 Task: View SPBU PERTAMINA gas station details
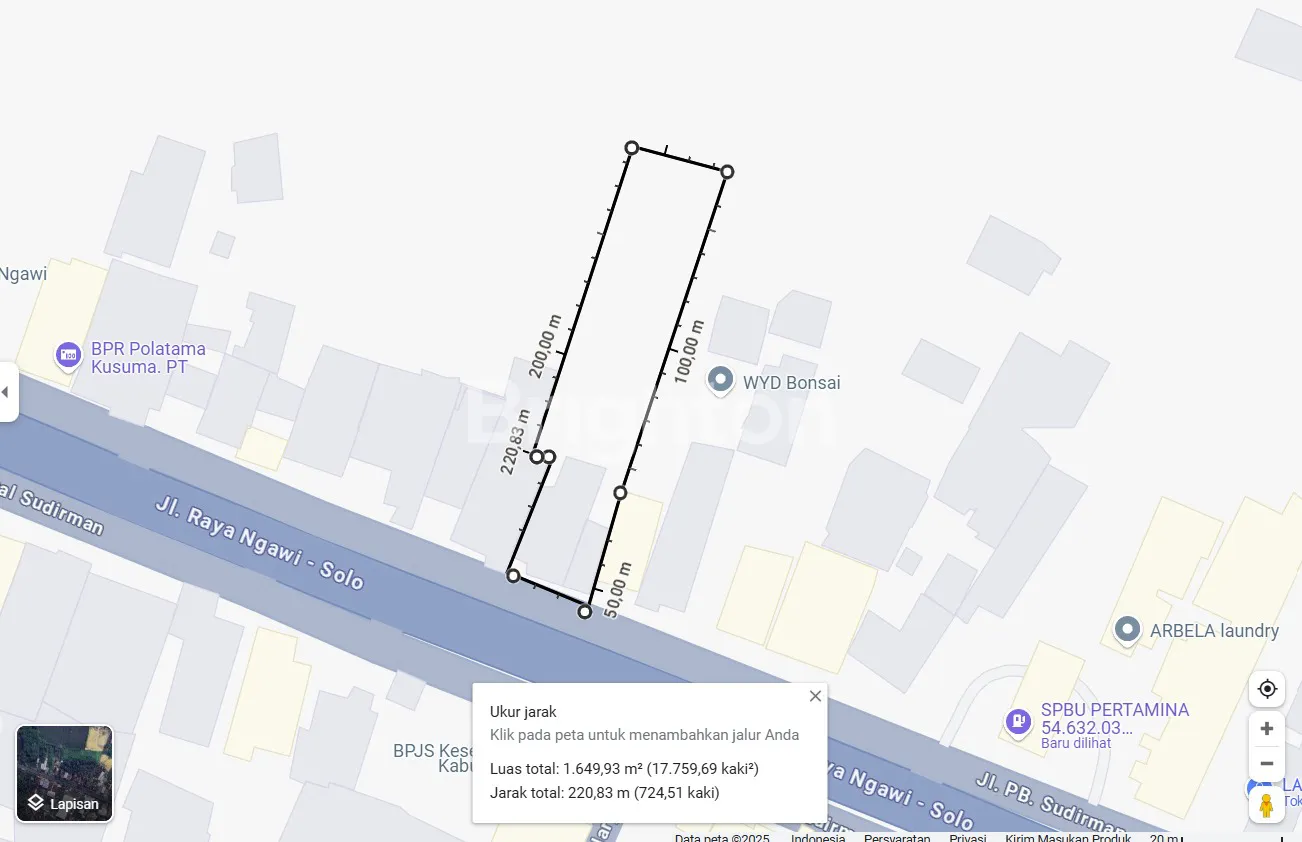(1018, 719)
